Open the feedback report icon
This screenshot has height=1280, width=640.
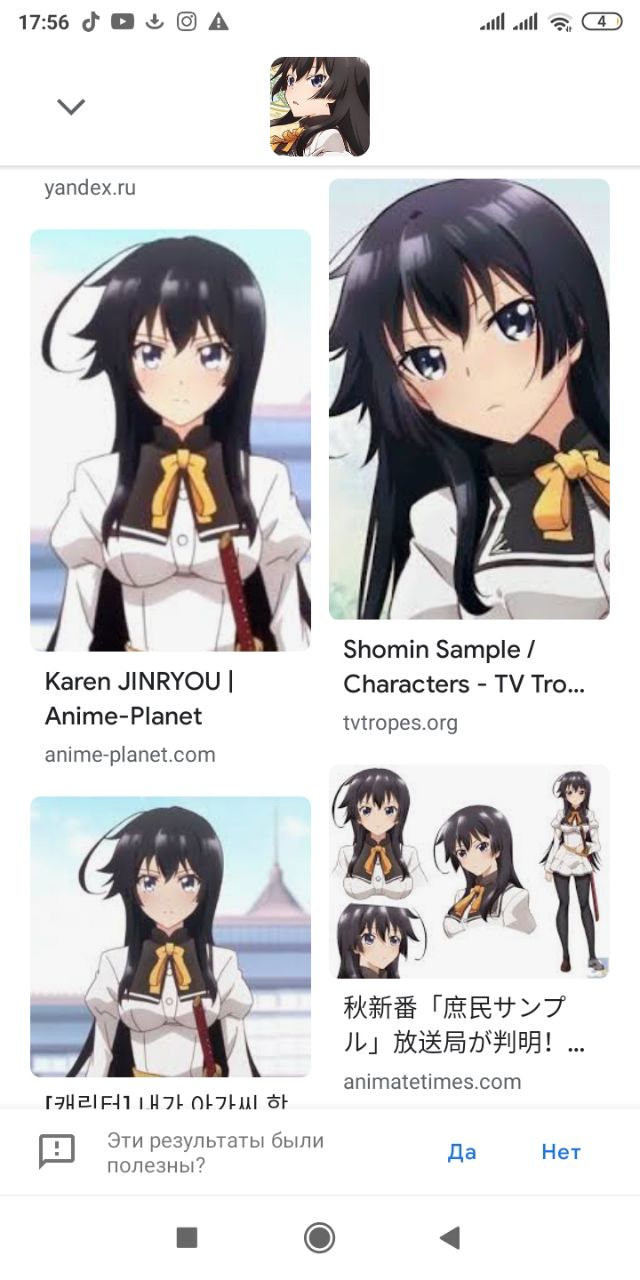tap(57, 1151)
